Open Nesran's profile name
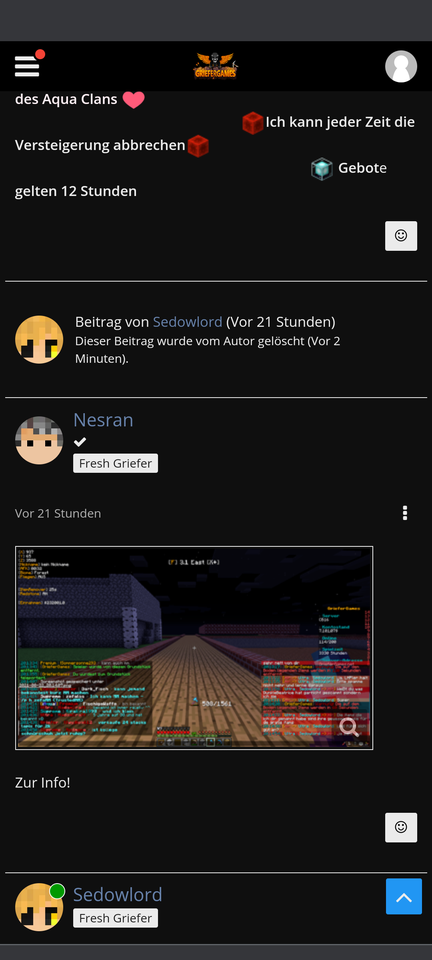Viewport: 432px width, 960px height. pos(103,420)
